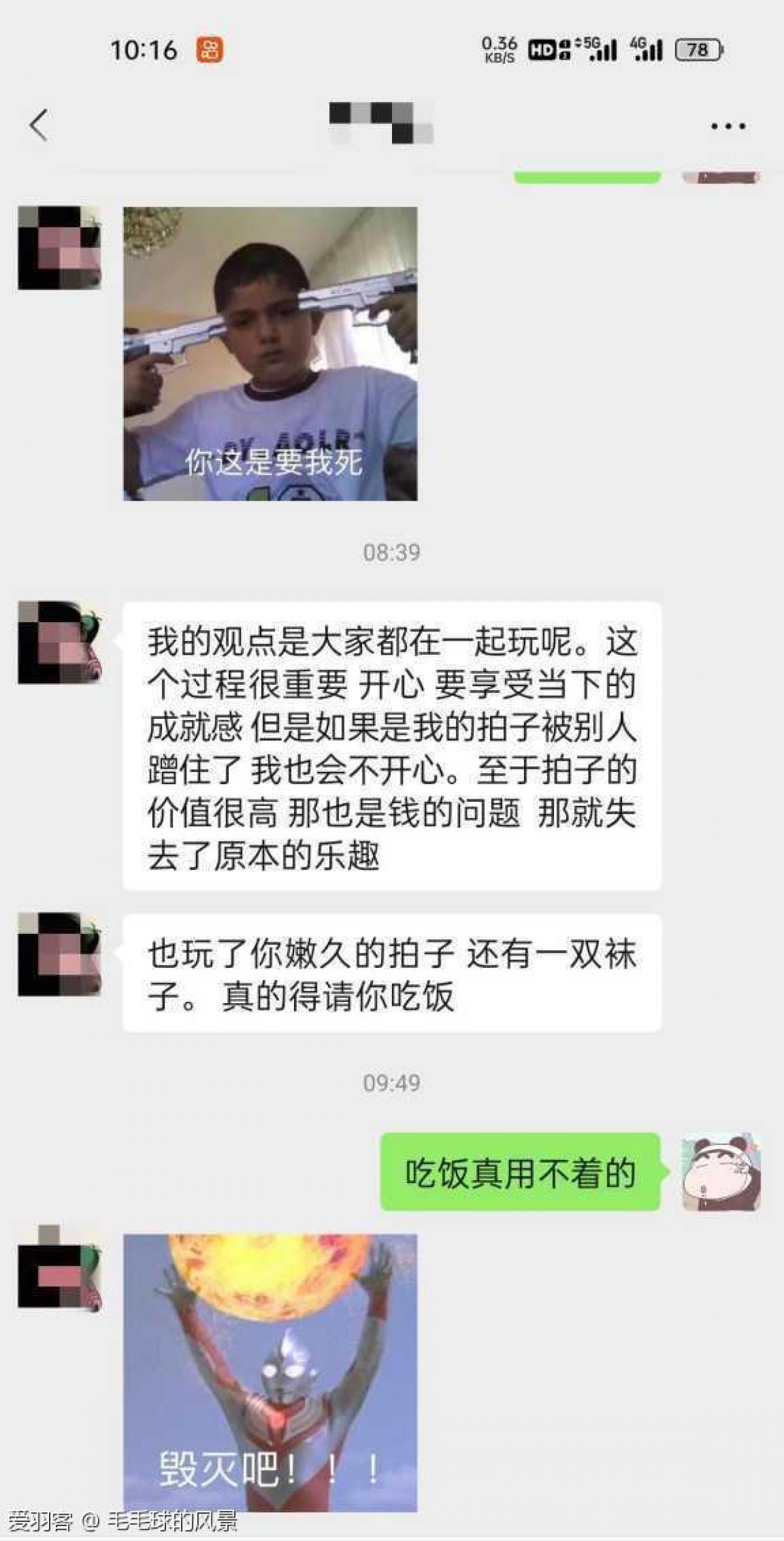The width and height of the screenshot is (784, 1541).
Task: Open contact avatar beside "我的观点是" message
Action: (59, 642)
